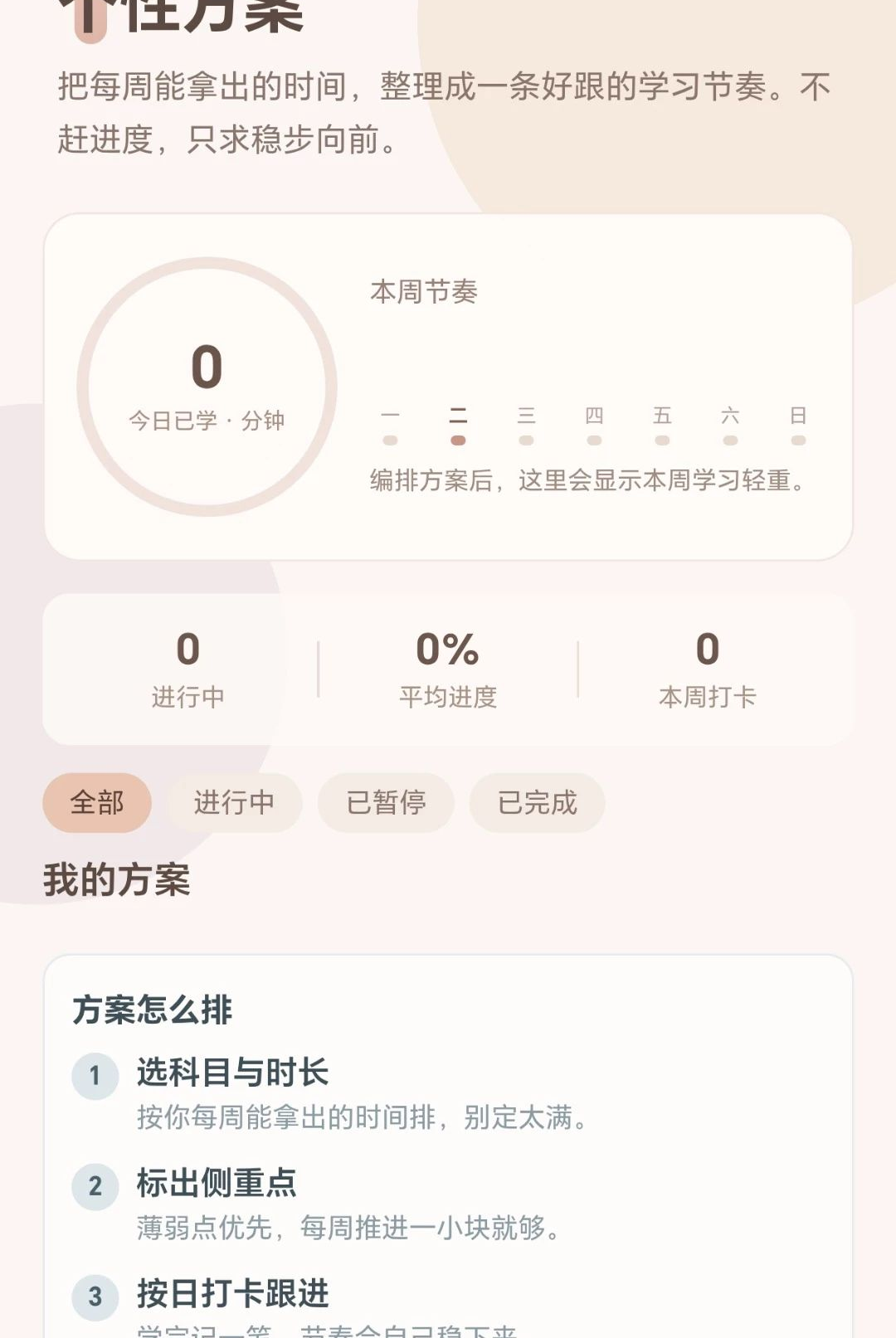
Task: Select the 全部 filter chip
Action: pyautogui.click(x=97, y=802)
